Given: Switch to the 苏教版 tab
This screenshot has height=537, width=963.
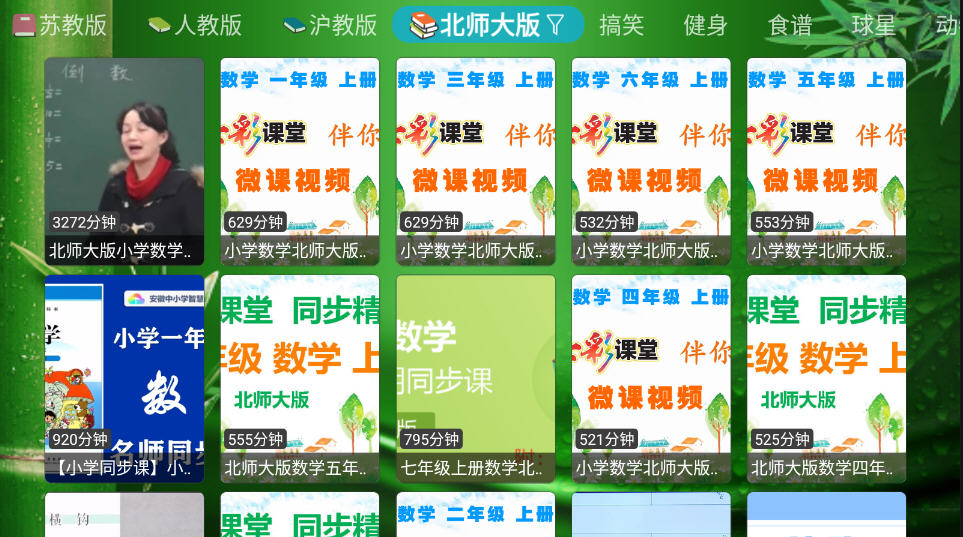Looking at the screenshot, I should coord(60,24).
